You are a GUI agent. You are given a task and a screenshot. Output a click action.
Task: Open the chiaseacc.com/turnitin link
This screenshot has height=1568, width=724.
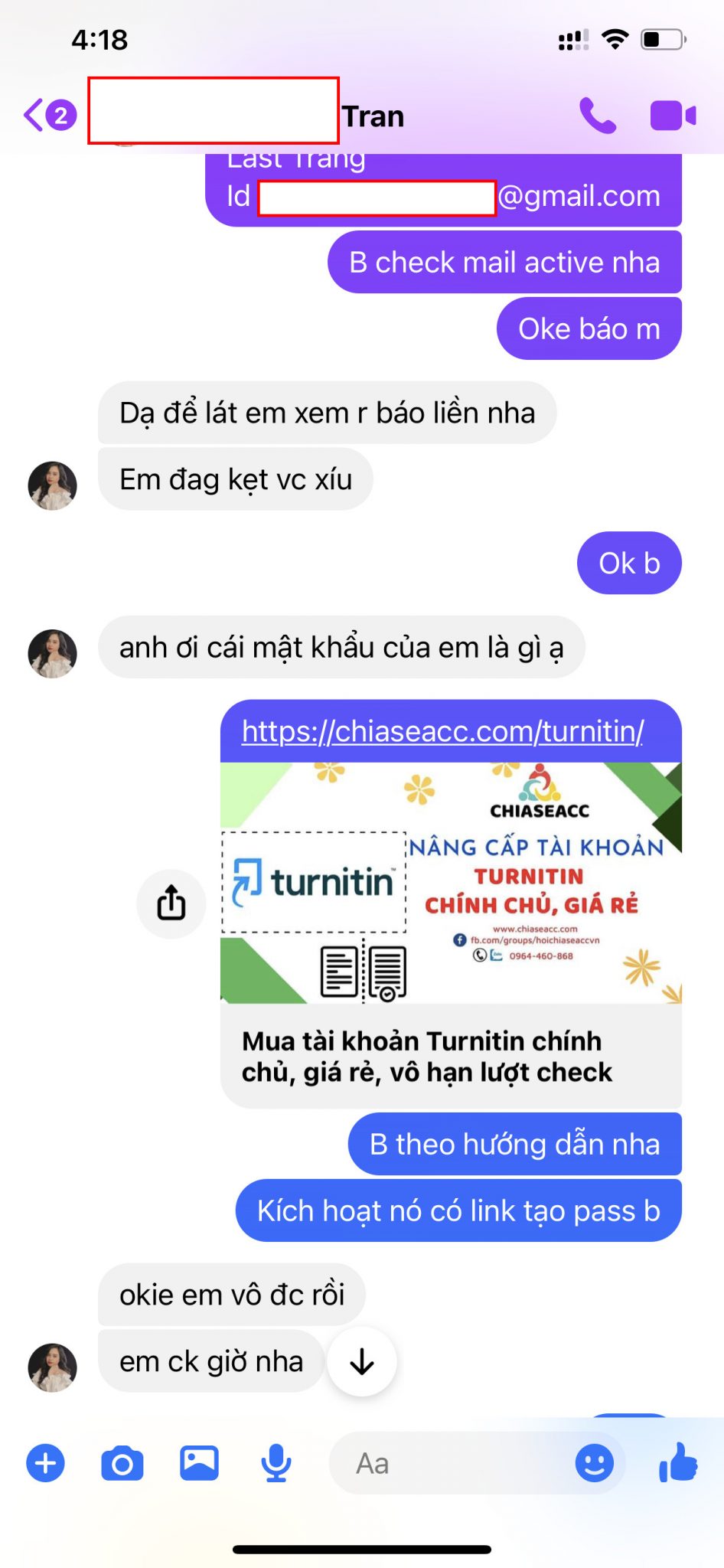[442, 731]
